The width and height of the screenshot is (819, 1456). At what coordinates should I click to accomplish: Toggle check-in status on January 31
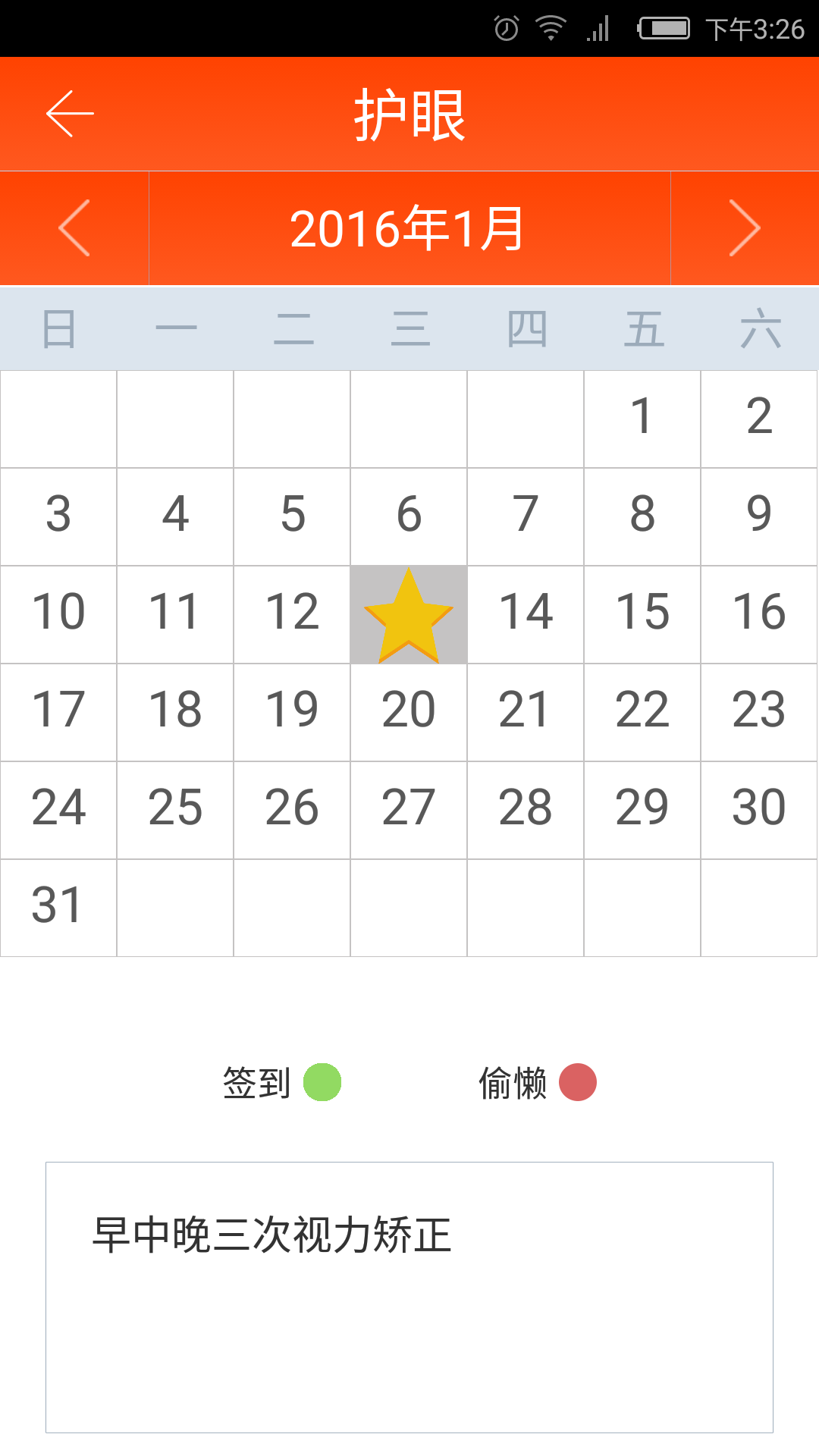tap(58, 905)
